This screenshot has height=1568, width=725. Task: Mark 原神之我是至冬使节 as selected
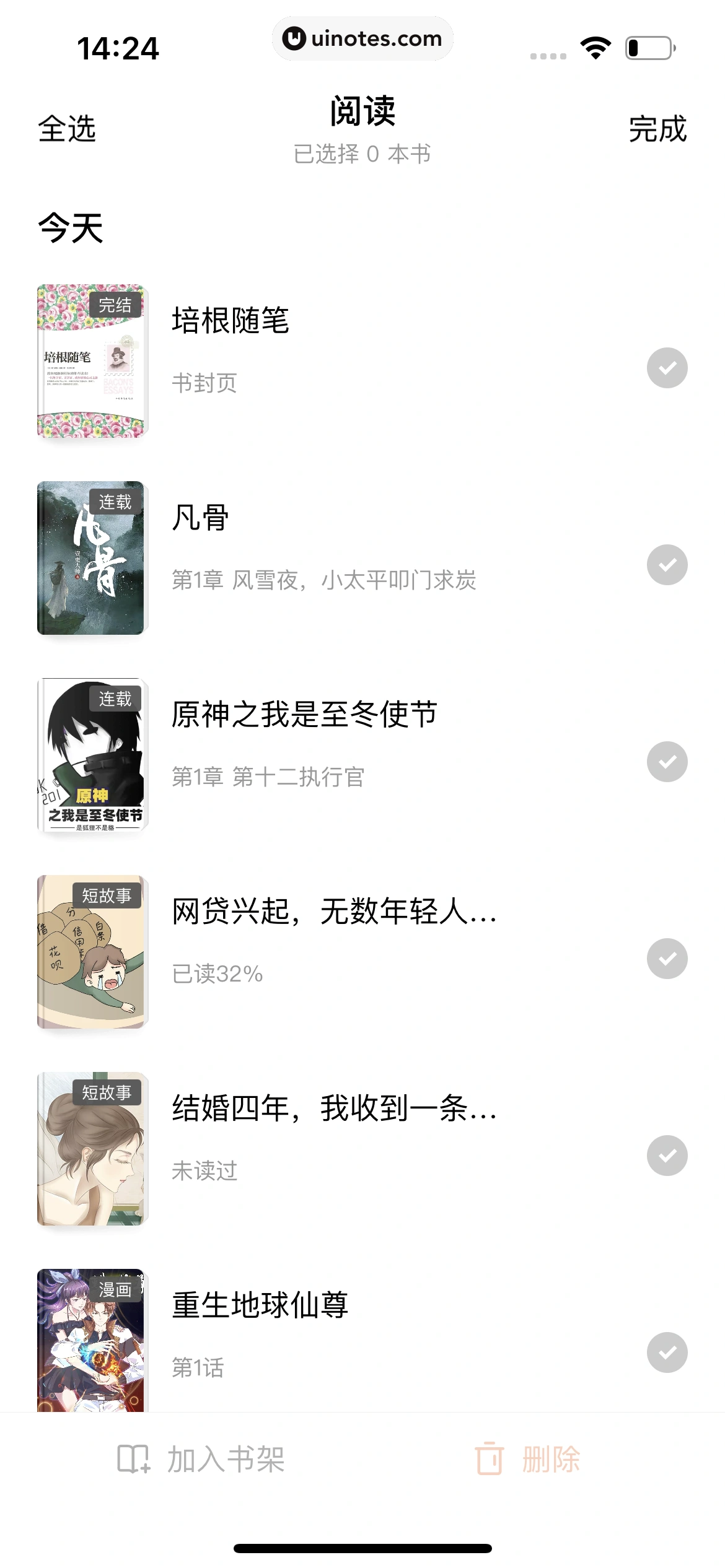[667, 762]
